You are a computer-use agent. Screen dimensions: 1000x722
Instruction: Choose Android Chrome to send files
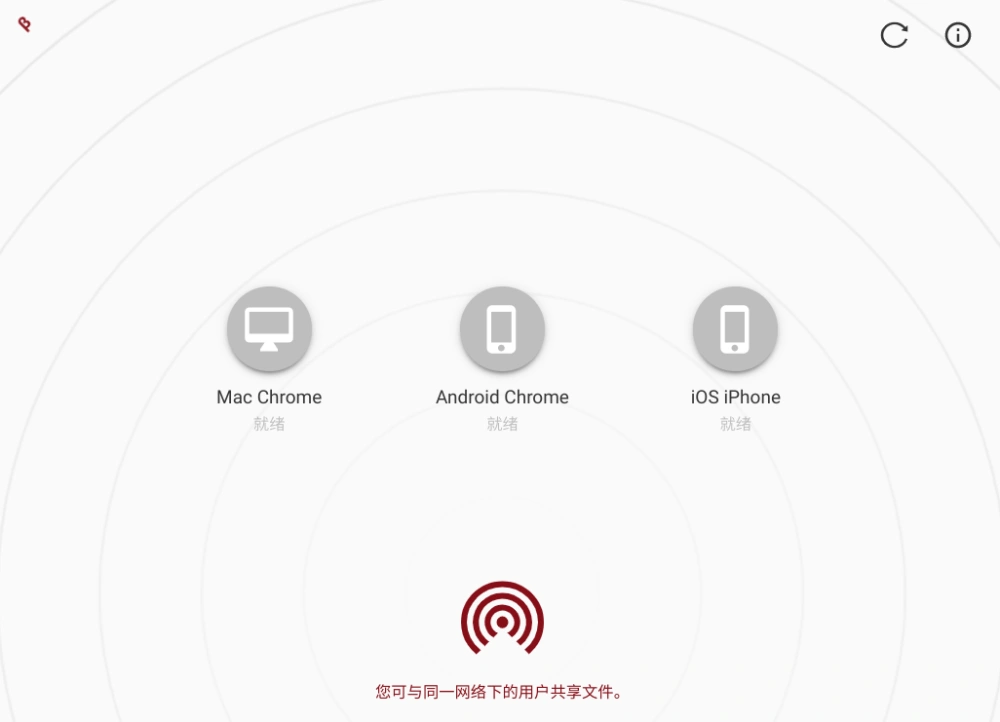(502, 329)
